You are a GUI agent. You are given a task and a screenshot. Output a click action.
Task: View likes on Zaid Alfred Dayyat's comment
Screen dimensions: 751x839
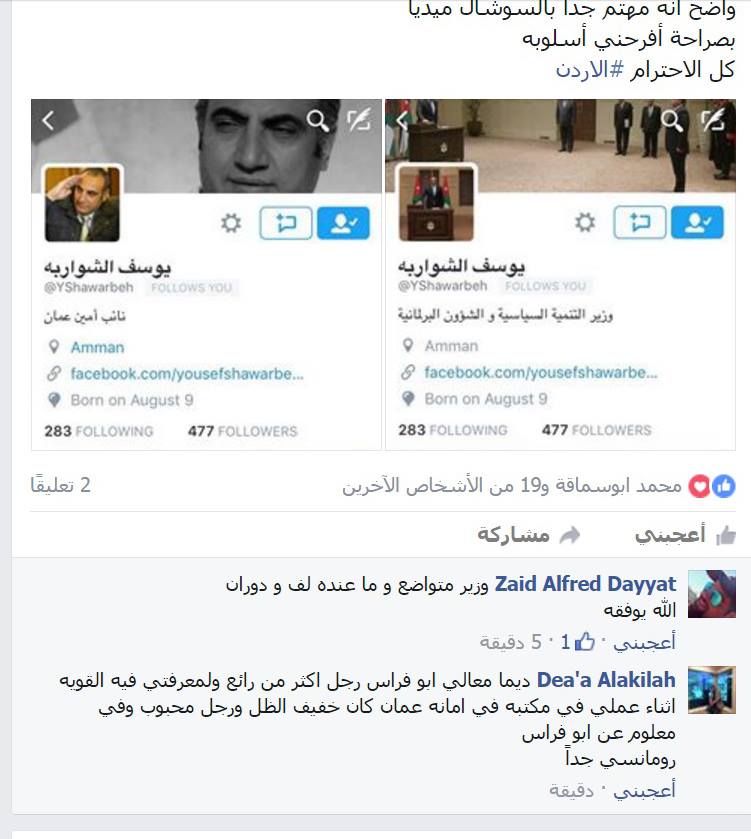[x=576, y=641]
